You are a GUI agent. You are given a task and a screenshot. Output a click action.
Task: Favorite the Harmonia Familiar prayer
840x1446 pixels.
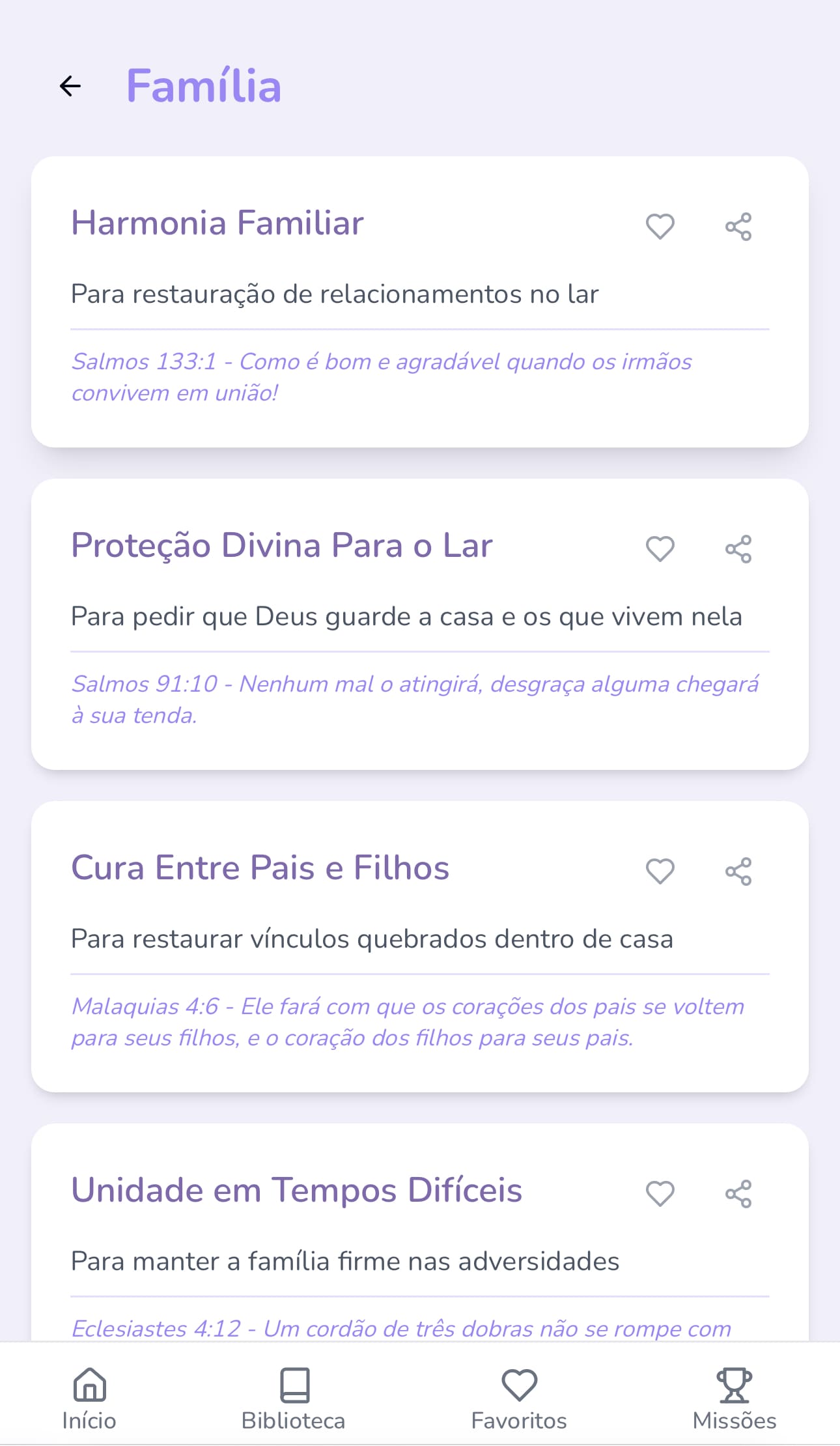click(x=660, y=227)
